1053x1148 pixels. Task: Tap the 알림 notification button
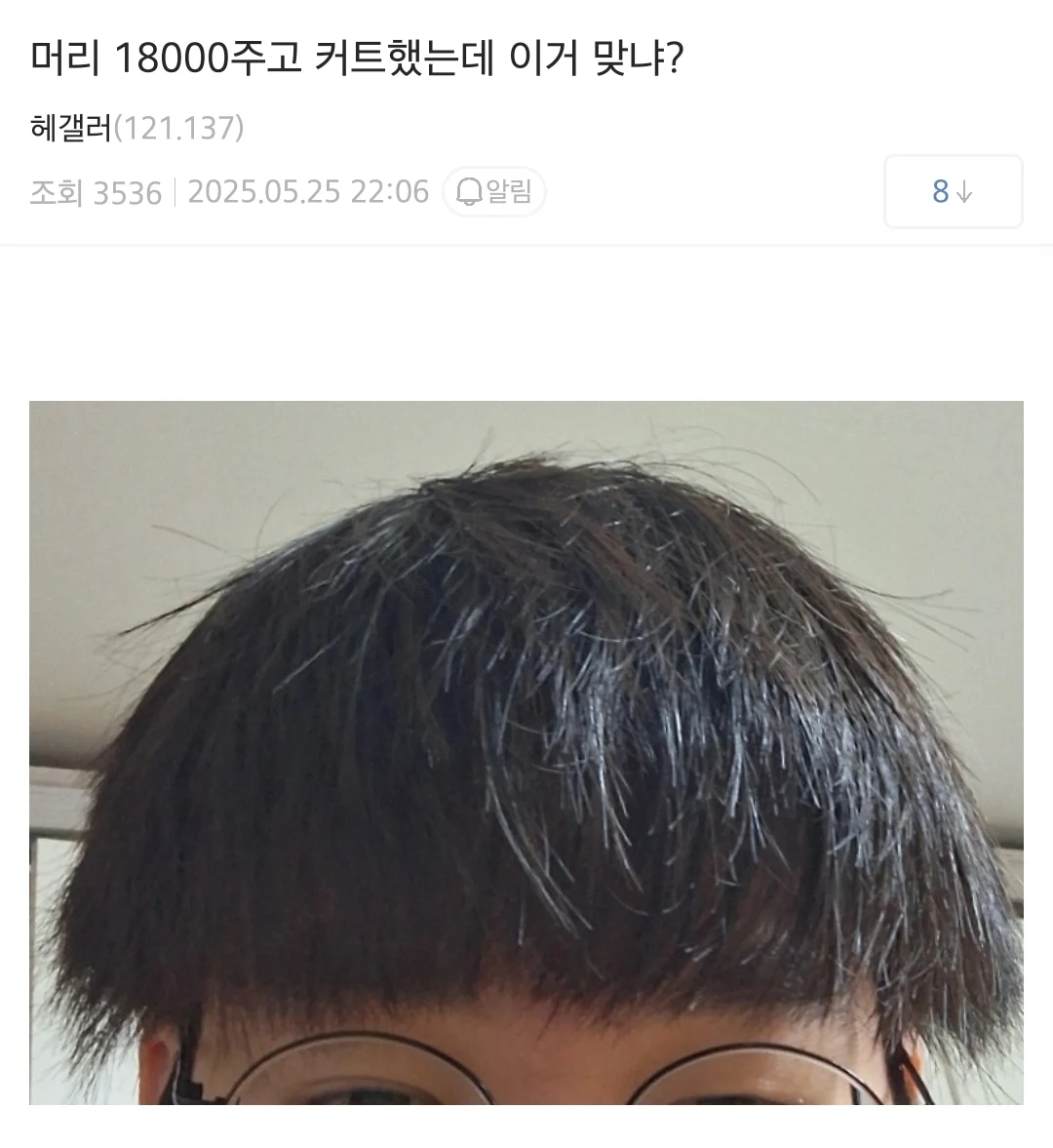(494, 192)
